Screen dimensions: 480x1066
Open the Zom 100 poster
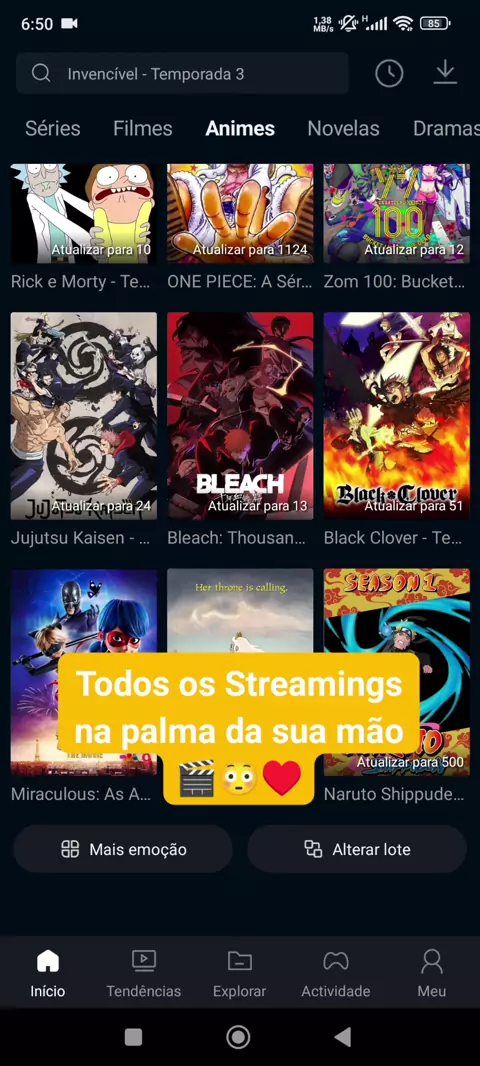coord(396,213)
